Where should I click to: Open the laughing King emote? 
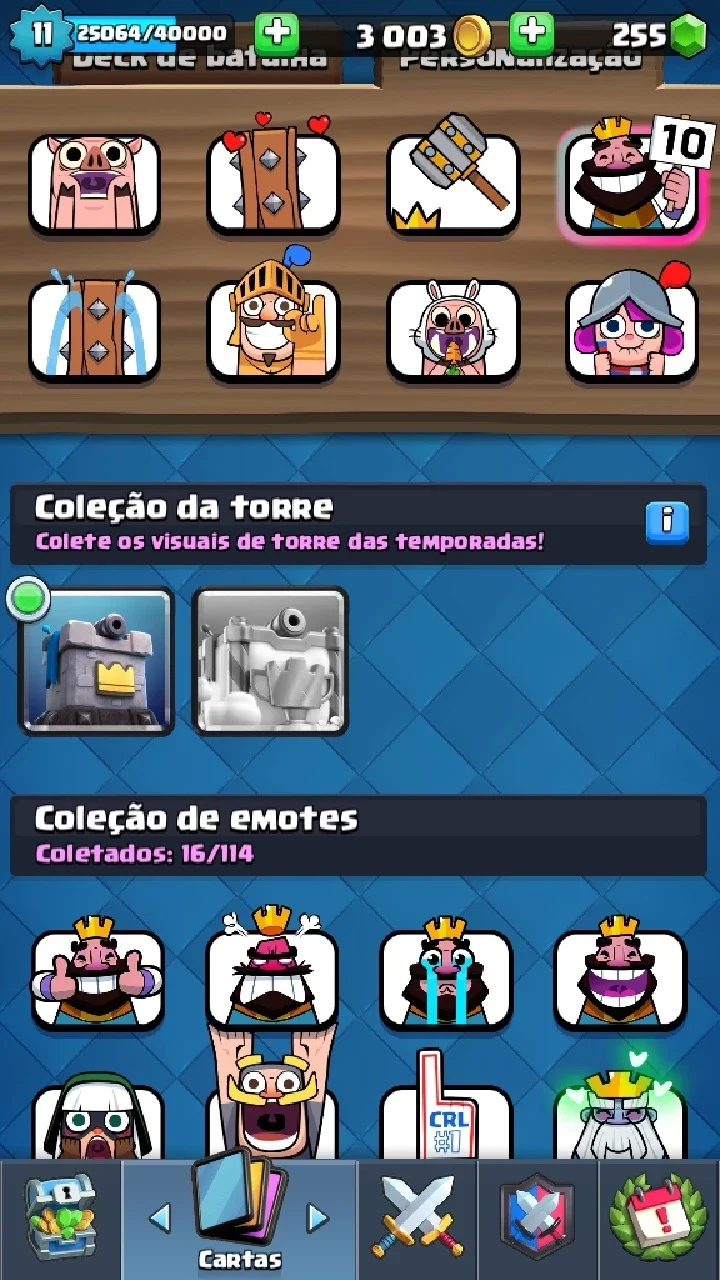620,972
